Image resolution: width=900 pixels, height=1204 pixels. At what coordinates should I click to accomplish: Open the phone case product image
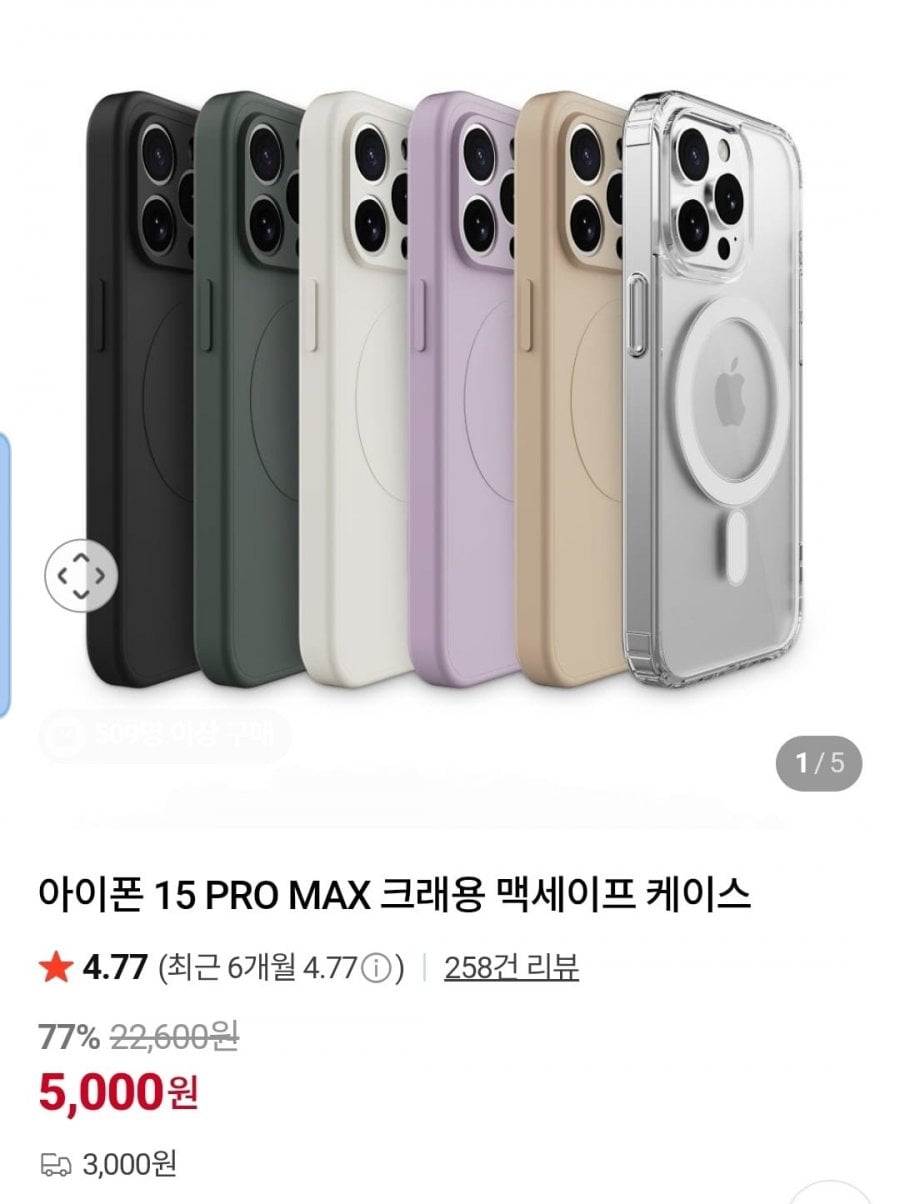click(450, 390)
